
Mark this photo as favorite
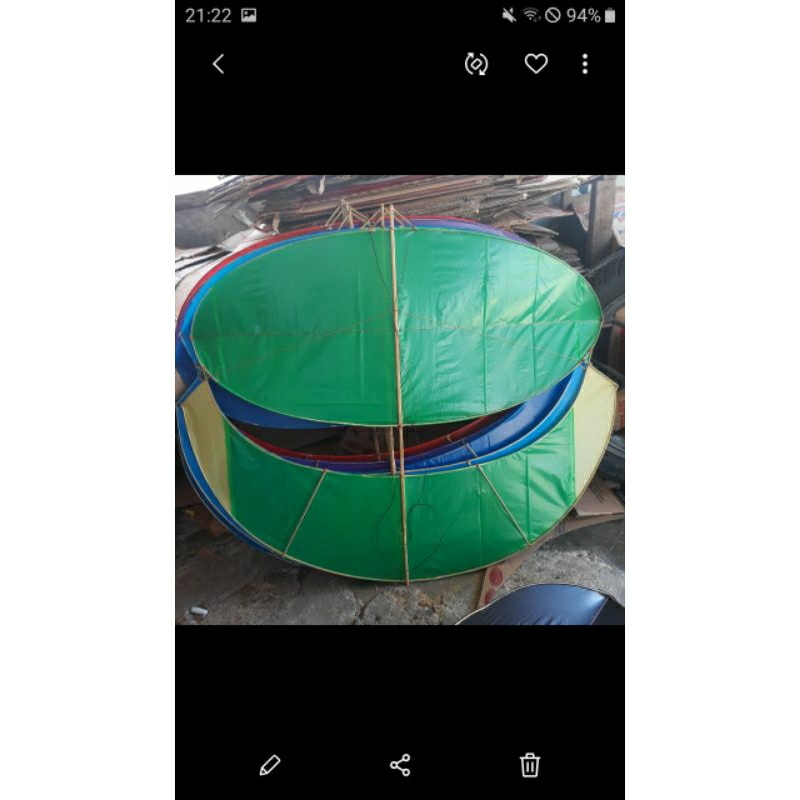pos(536,64)
